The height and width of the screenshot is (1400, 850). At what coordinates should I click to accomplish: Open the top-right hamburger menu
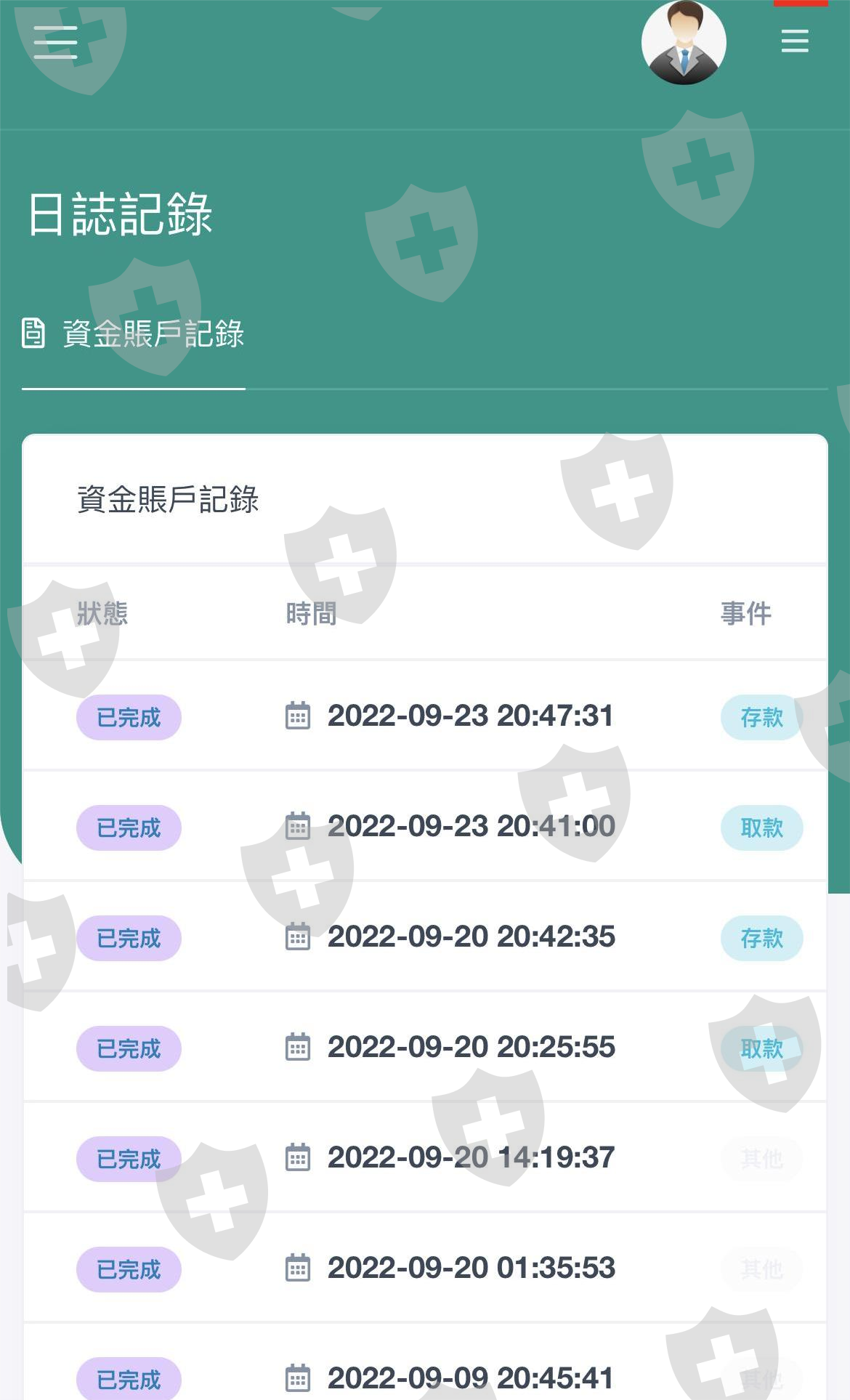tap(794, 41)
